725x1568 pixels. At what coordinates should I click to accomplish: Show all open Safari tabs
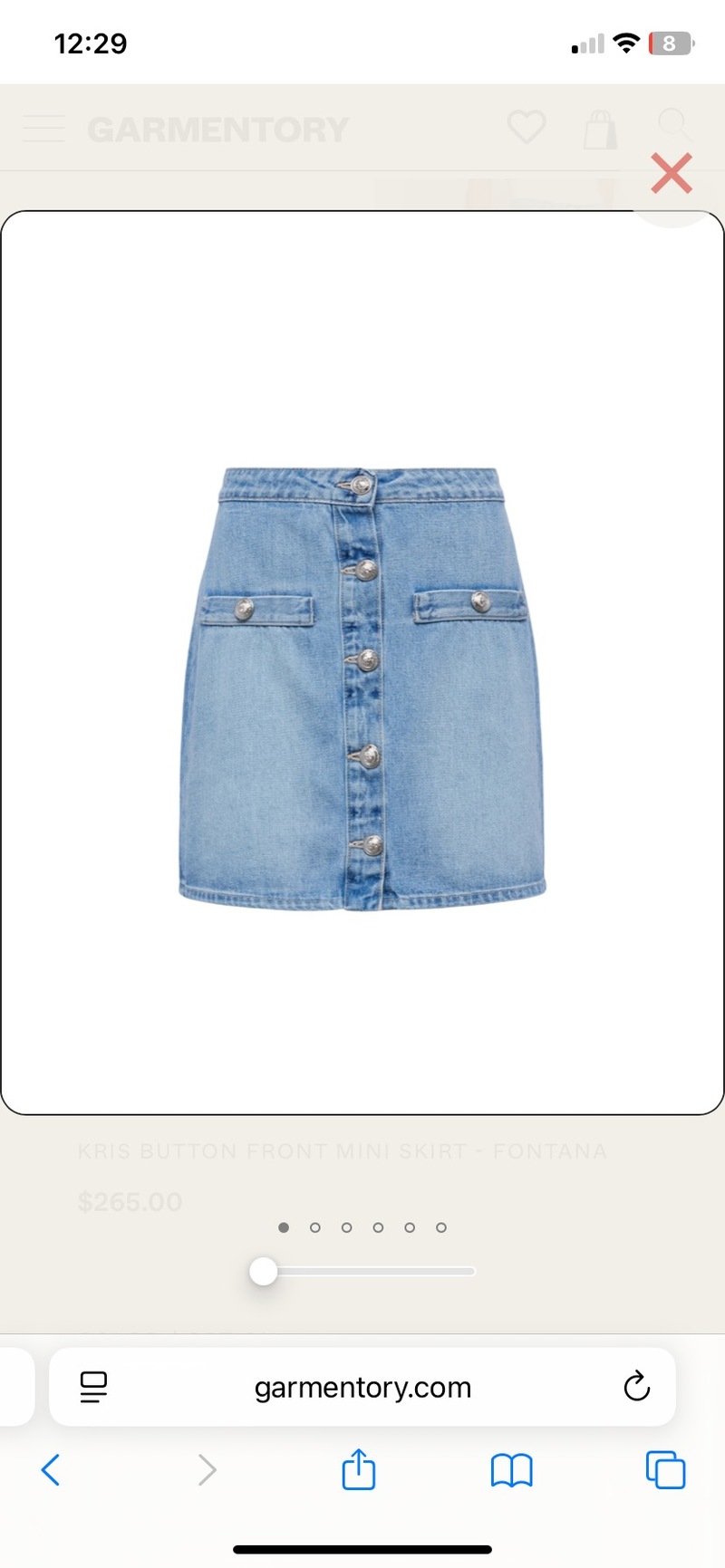point(665,1469)
